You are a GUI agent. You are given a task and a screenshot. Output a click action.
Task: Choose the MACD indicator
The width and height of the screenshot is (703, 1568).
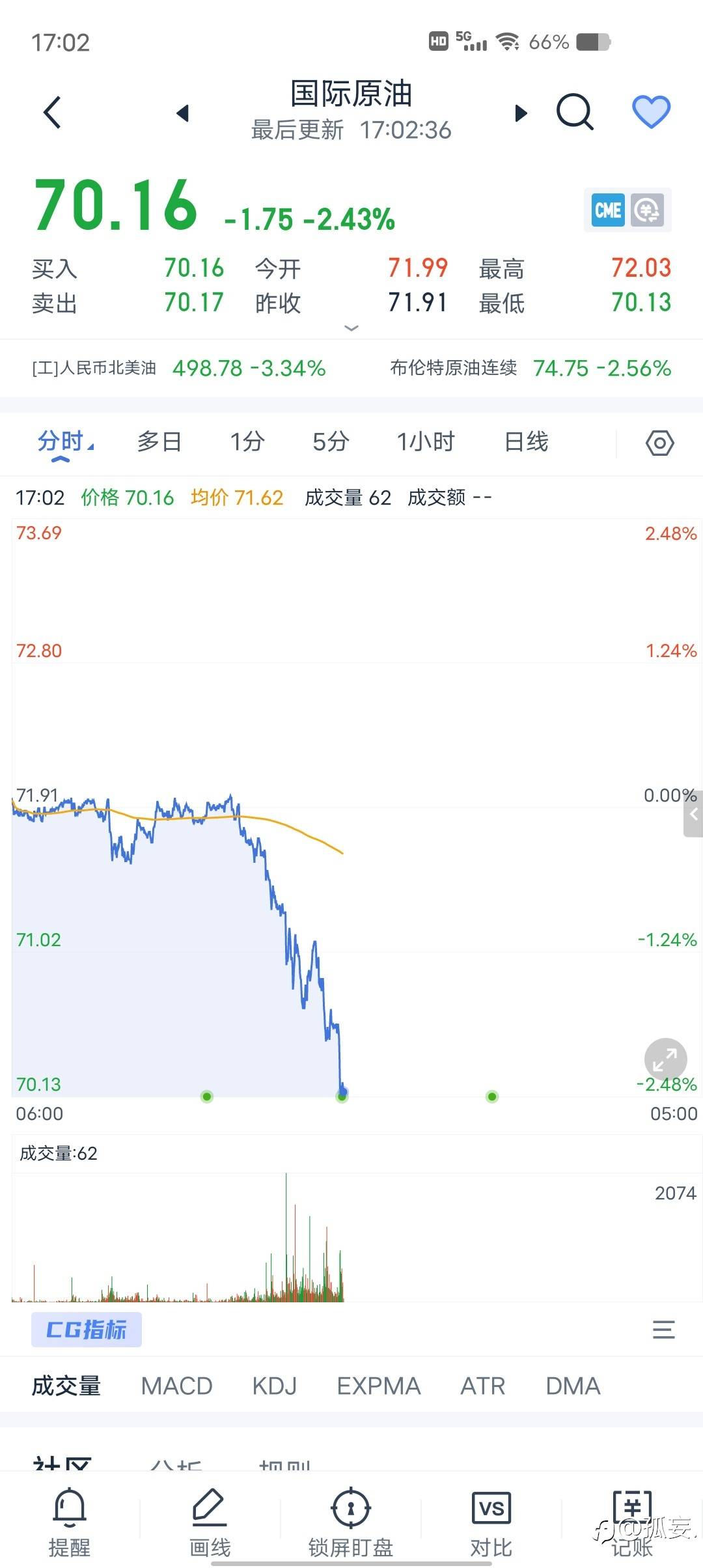(177, 1386)
